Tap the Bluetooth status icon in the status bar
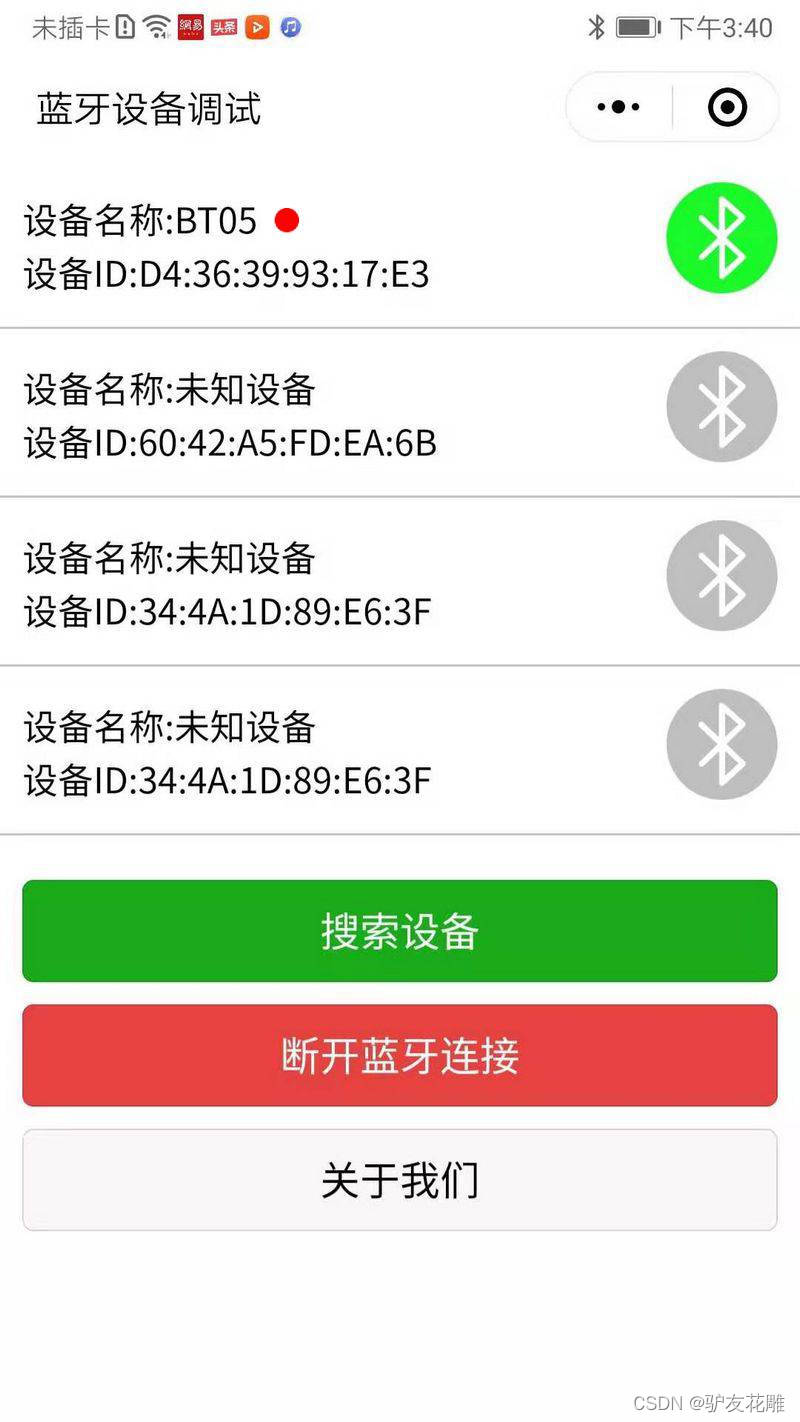This screenshot has height=1422, width=800. click(597, 29)
